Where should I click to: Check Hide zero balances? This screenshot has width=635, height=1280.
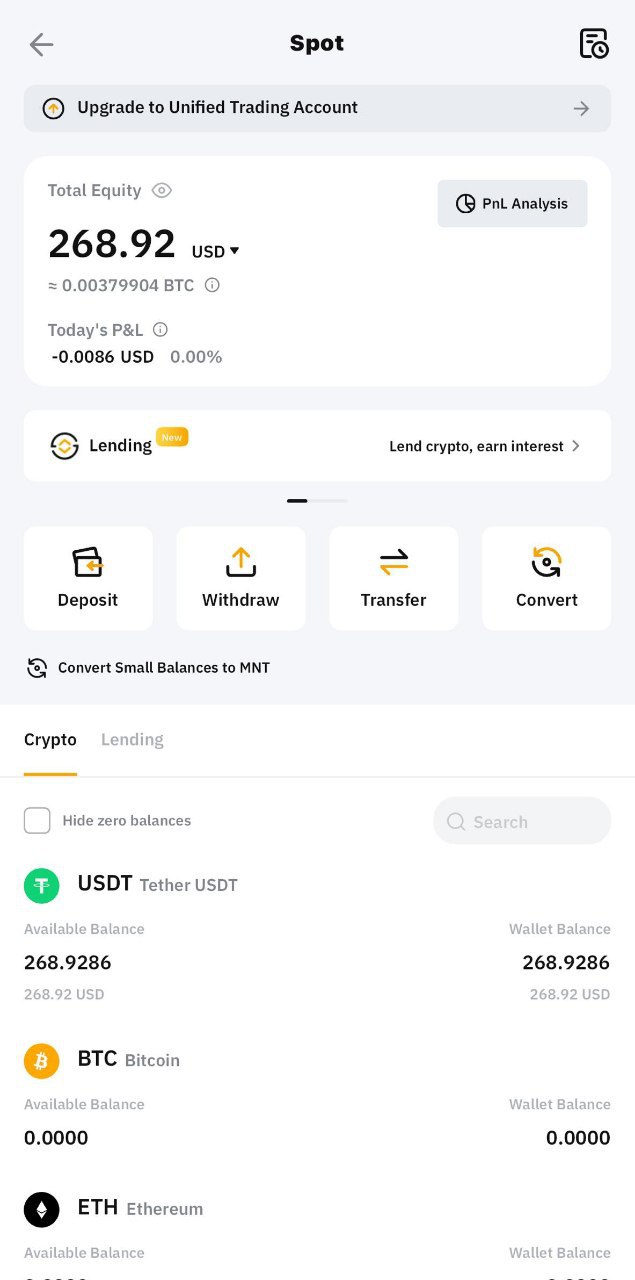37,821
